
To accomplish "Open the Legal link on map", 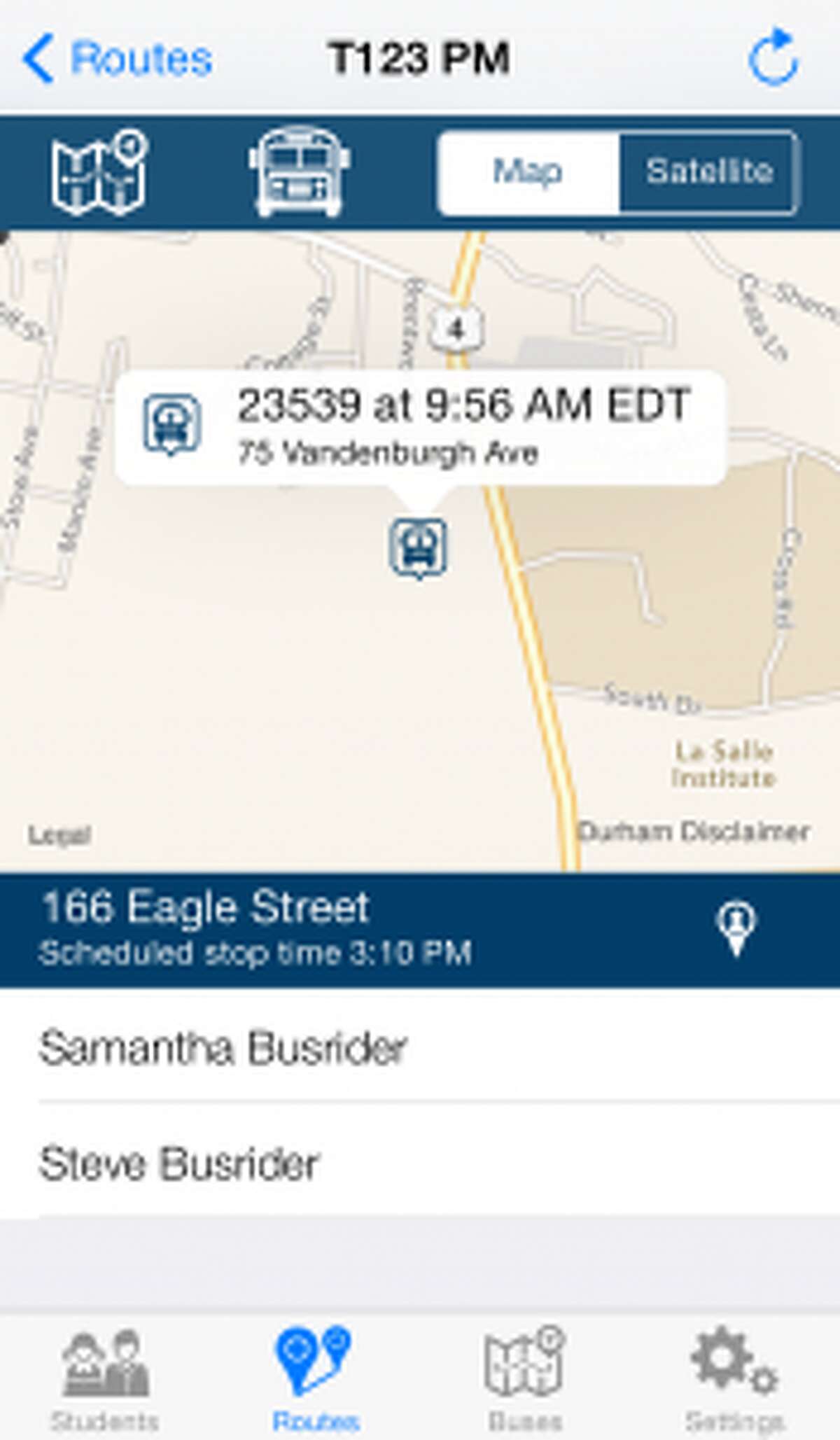I will click(59, 834).
